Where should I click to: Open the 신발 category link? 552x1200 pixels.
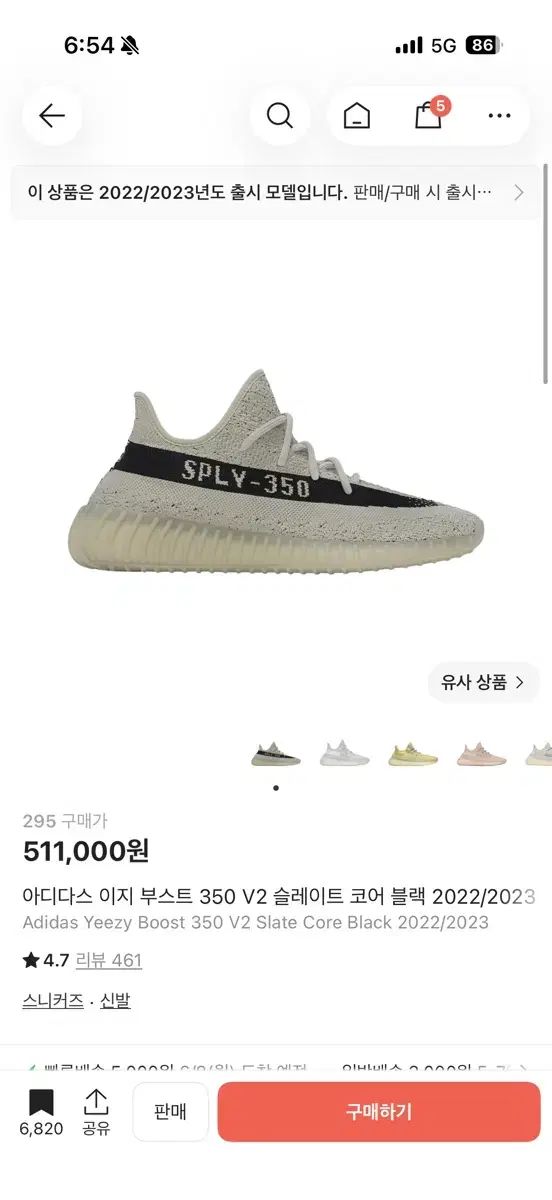[x=115, y=1001]
